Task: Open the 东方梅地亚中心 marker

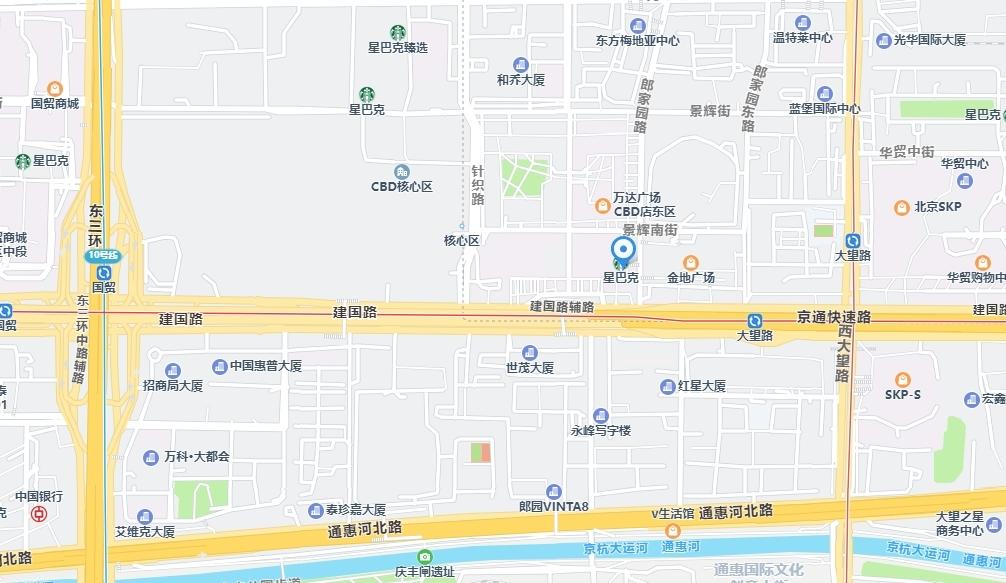Action: pyautogui.click(x=637, y=26)
